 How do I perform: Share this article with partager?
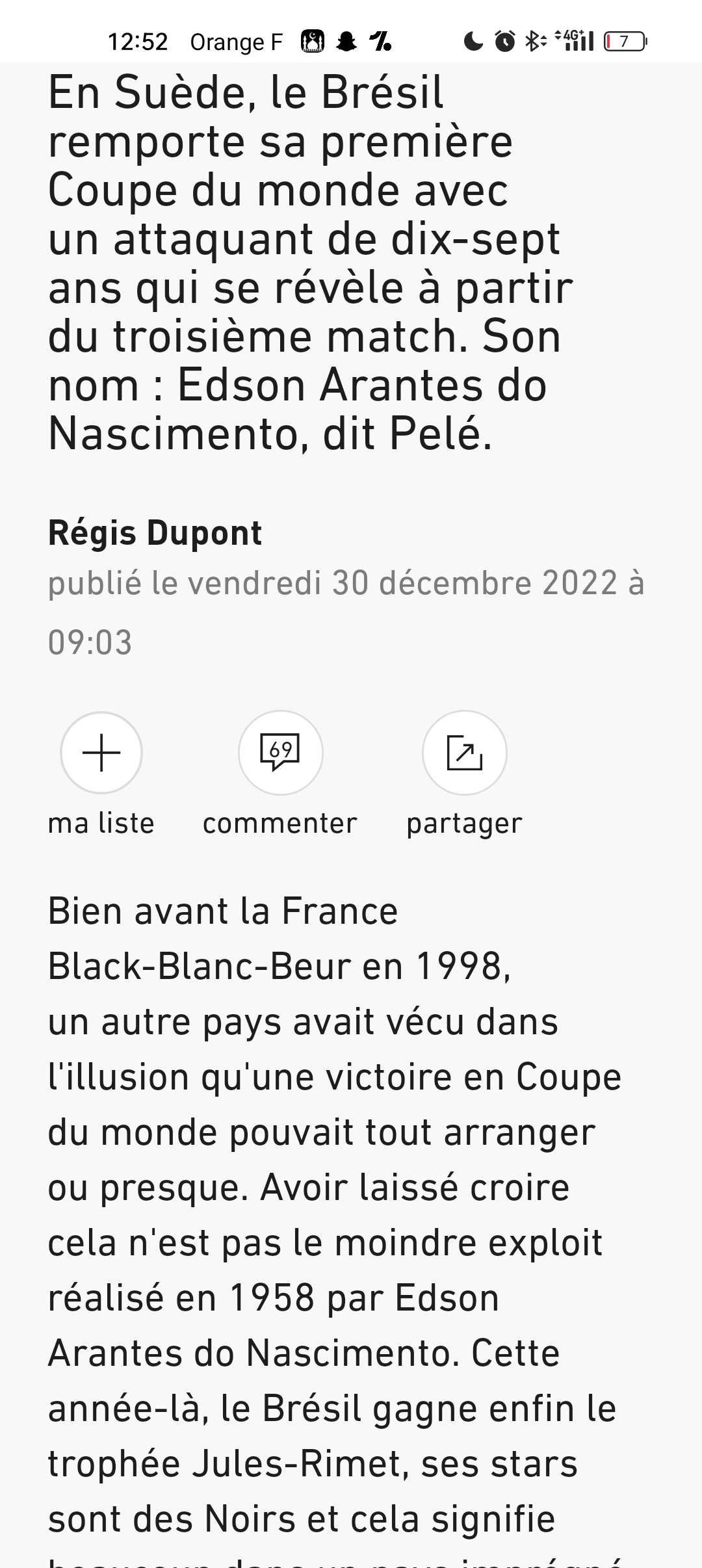point(464,753)
